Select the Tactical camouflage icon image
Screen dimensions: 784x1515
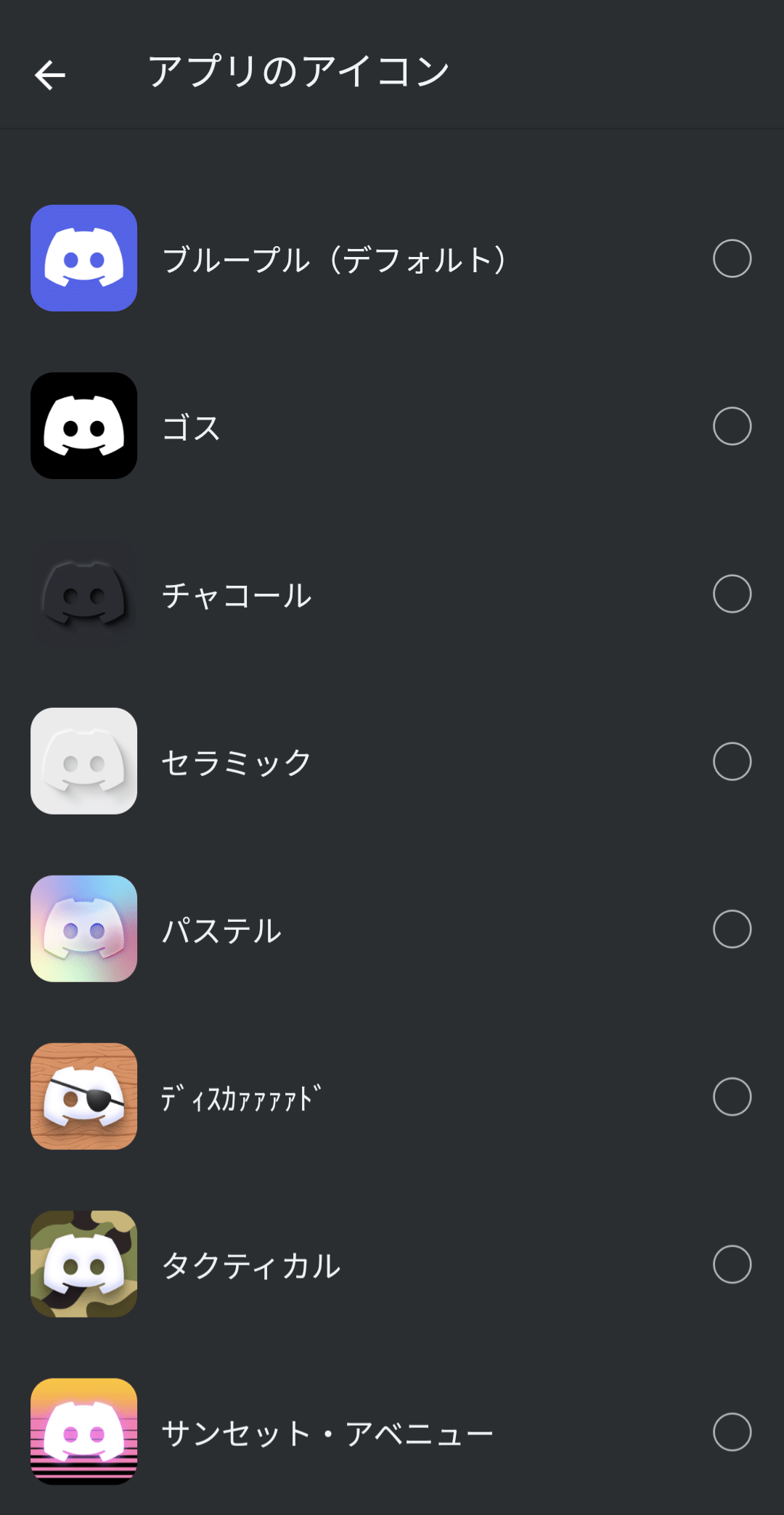[83, 1264]
